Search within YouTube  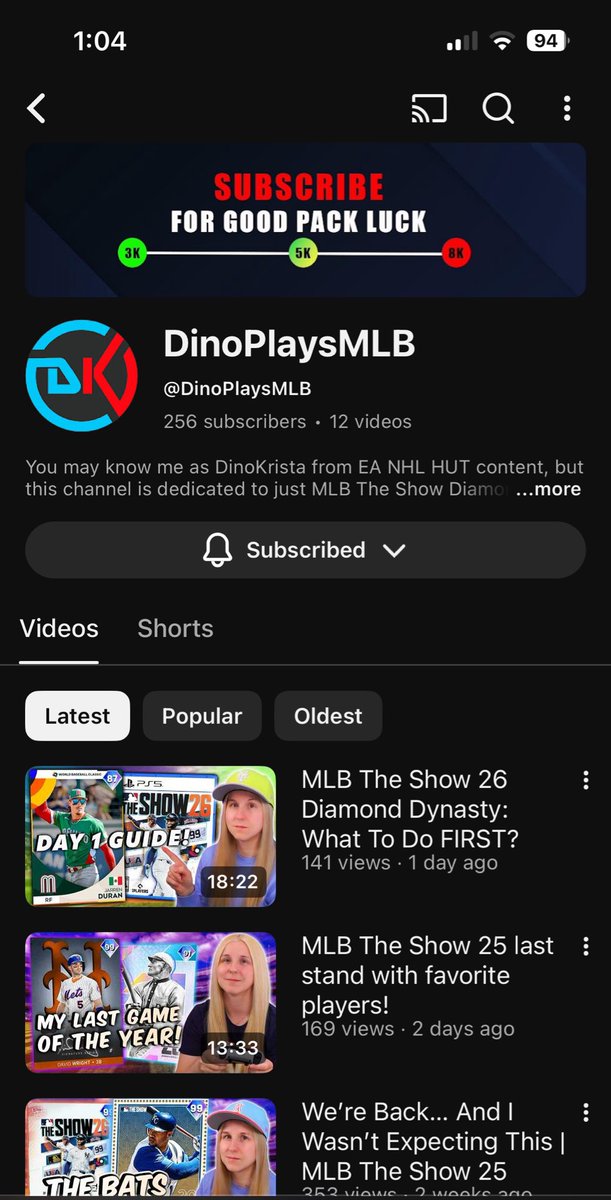point(498,108)
